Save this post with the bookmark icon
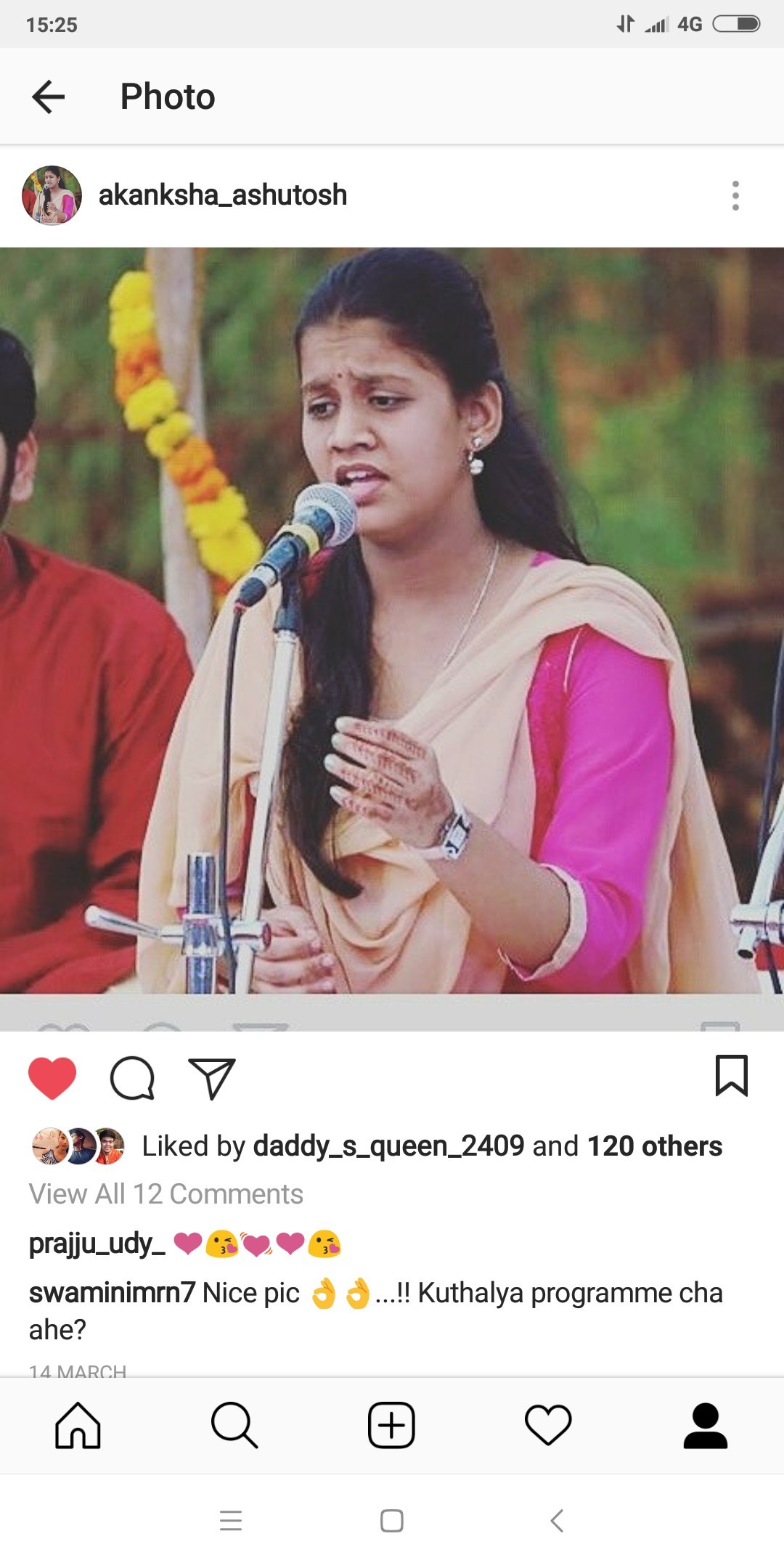 tap(731, 1076)
